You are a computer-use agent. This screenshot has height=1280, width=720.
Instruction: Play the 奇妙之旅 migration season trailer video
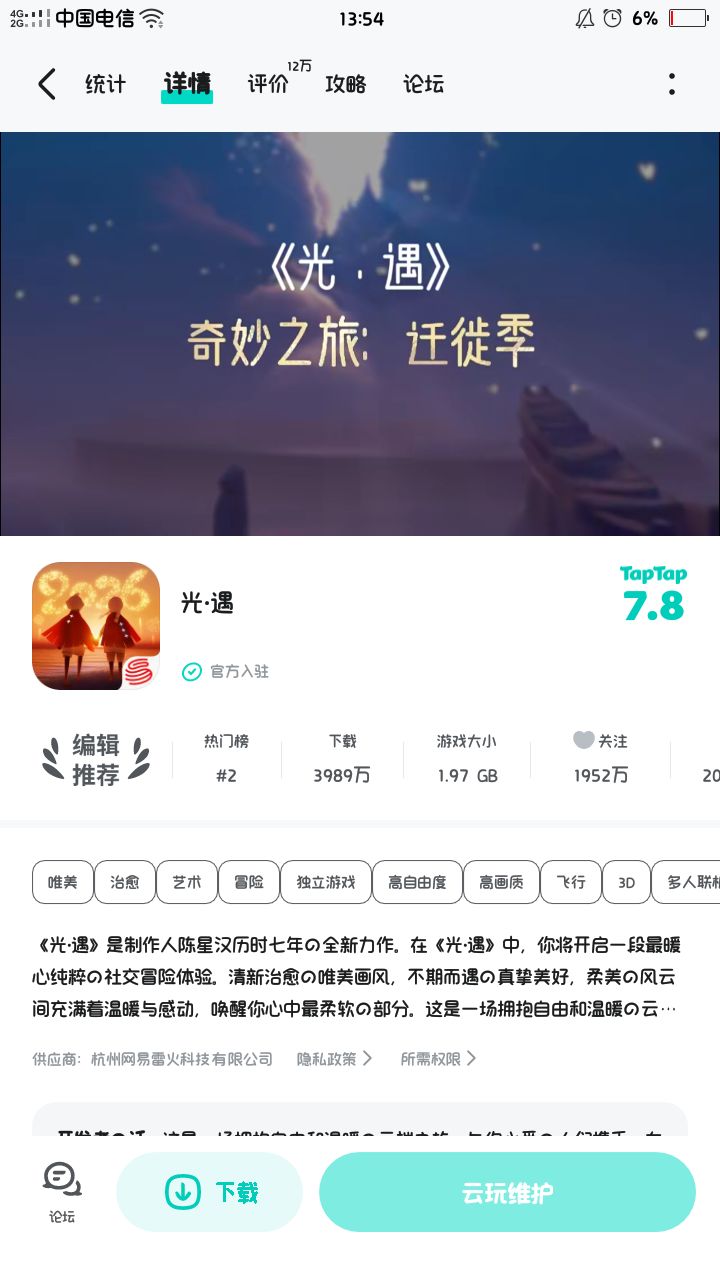coord(360,333)
